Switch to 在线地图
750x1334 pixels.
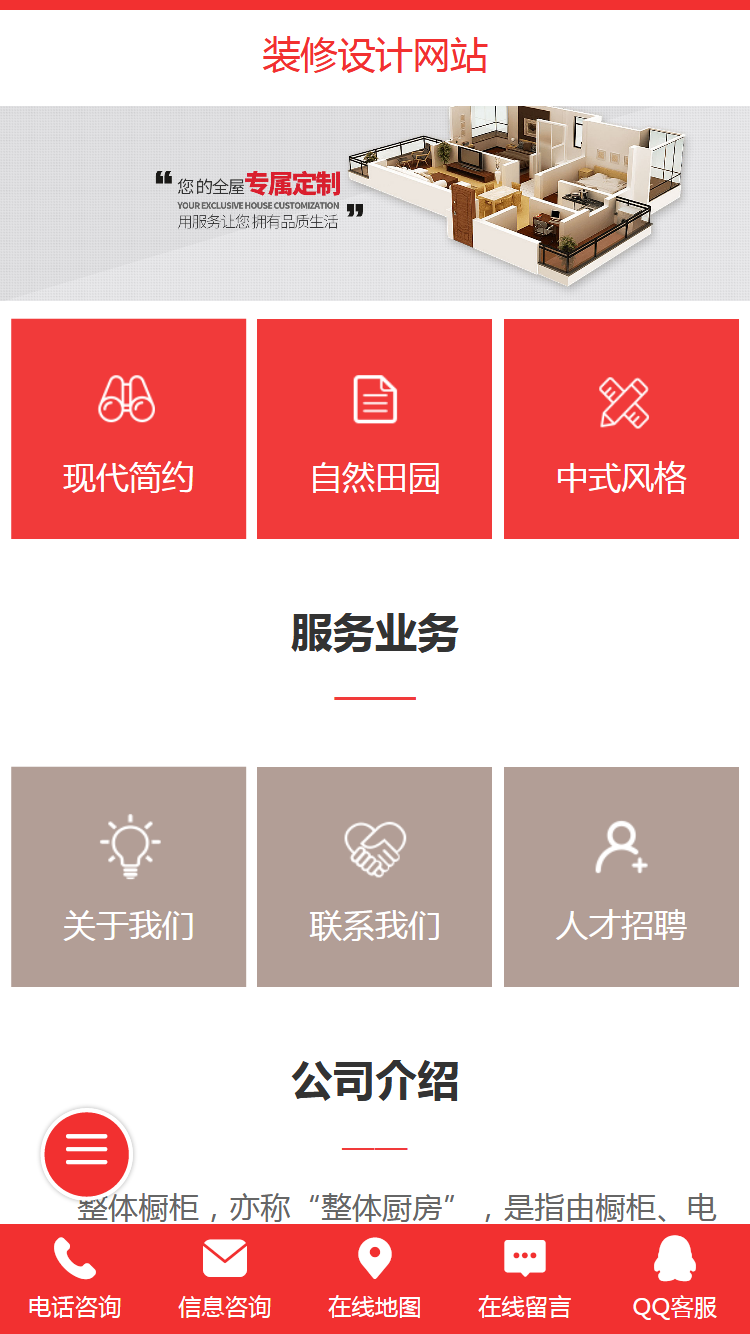click(375, 1279)
